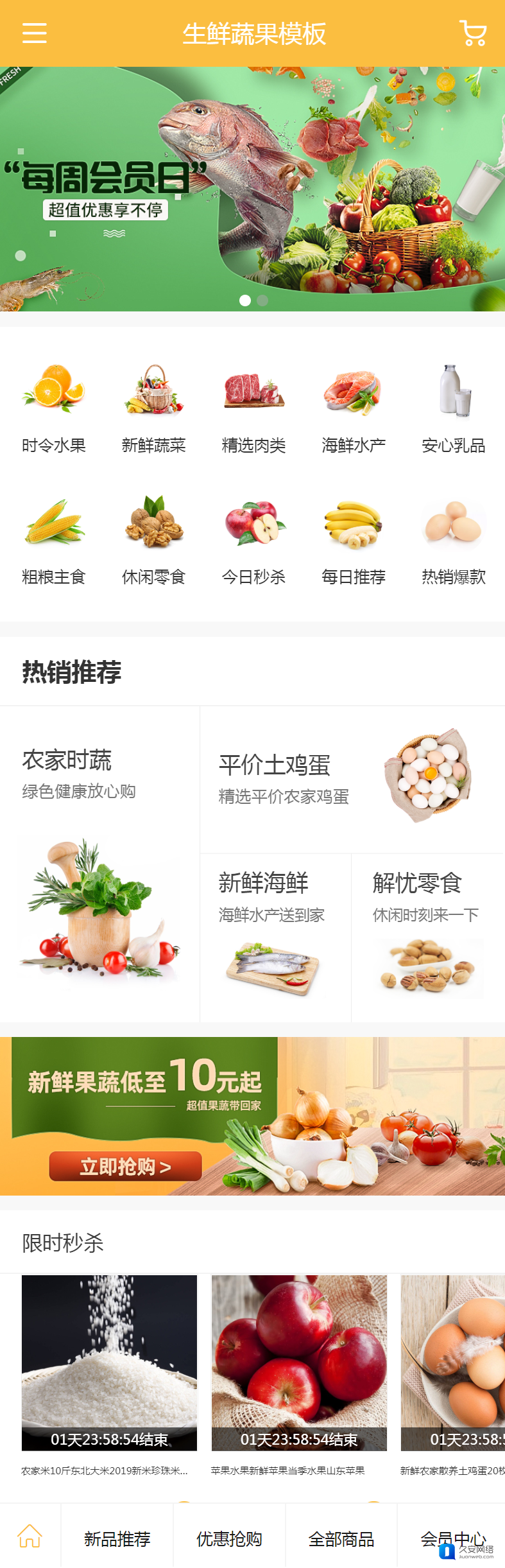The height and width of the screenshot is (1568, 505).
Task: Open the 每周会员日 banner
Action: 252,189
